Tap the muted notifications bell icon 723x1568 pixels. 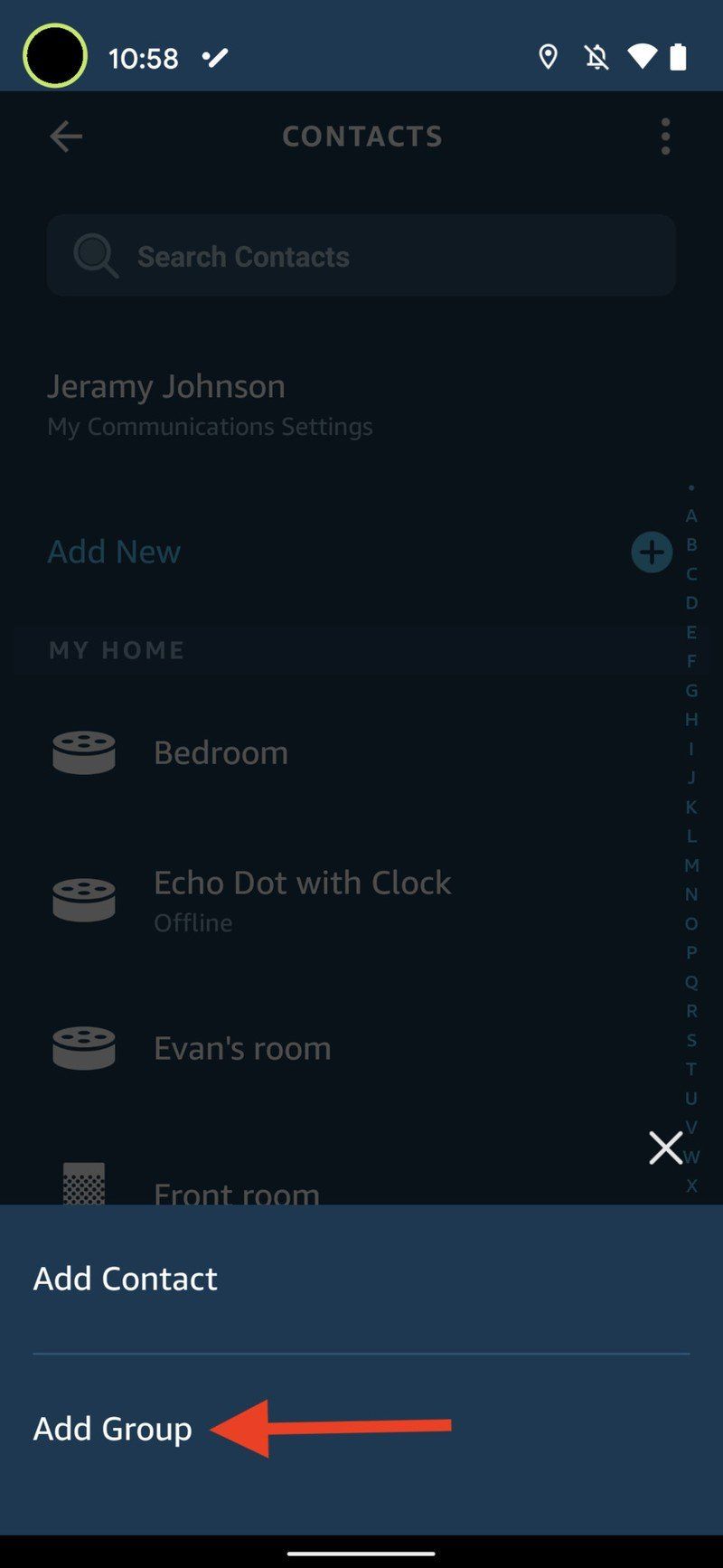click(596, 58)
